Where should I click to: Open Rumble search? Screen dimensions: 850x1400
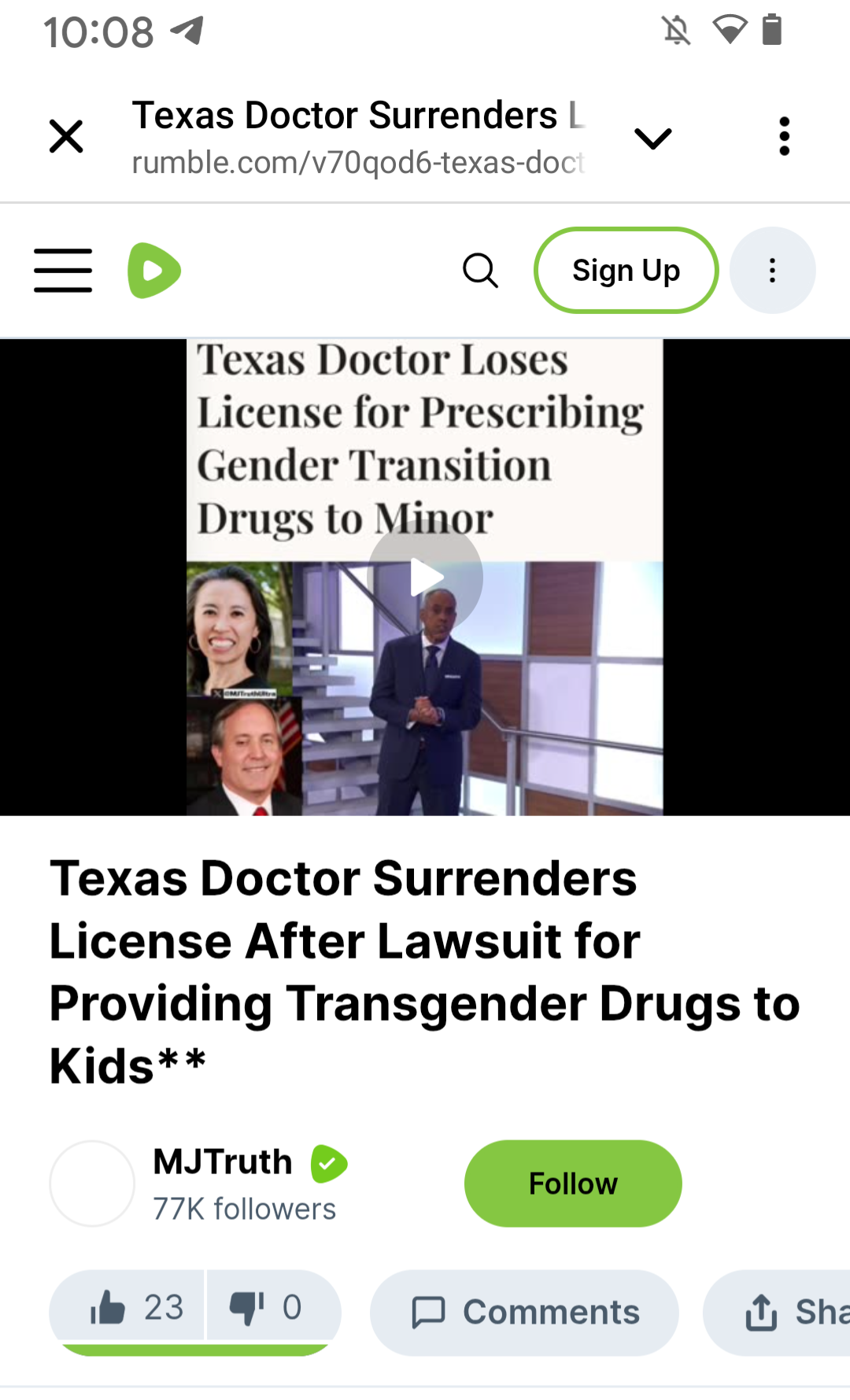click(x=480, y=271)
